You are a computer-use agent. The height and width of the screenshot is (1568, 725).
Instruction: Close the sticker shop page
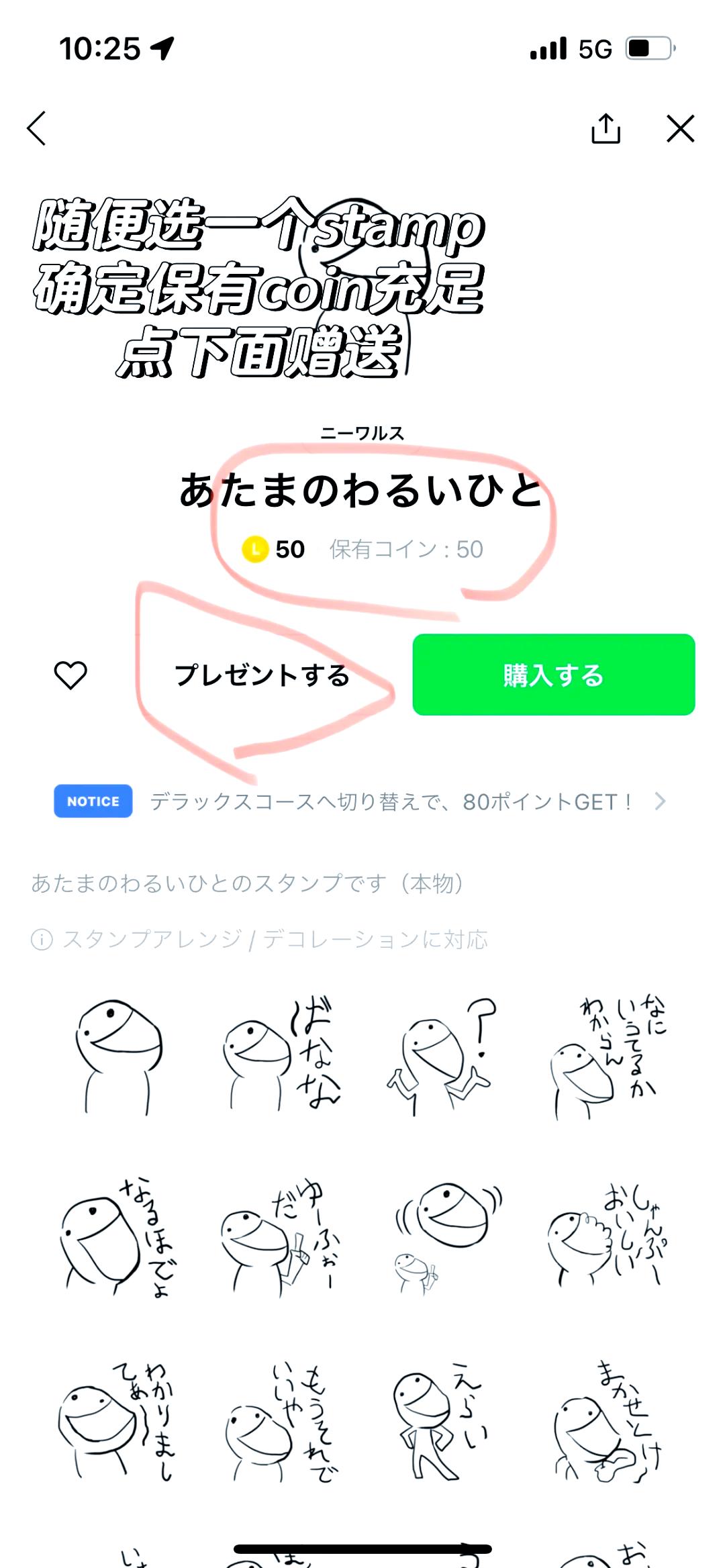pyautogui.click(x=680, y=128)
